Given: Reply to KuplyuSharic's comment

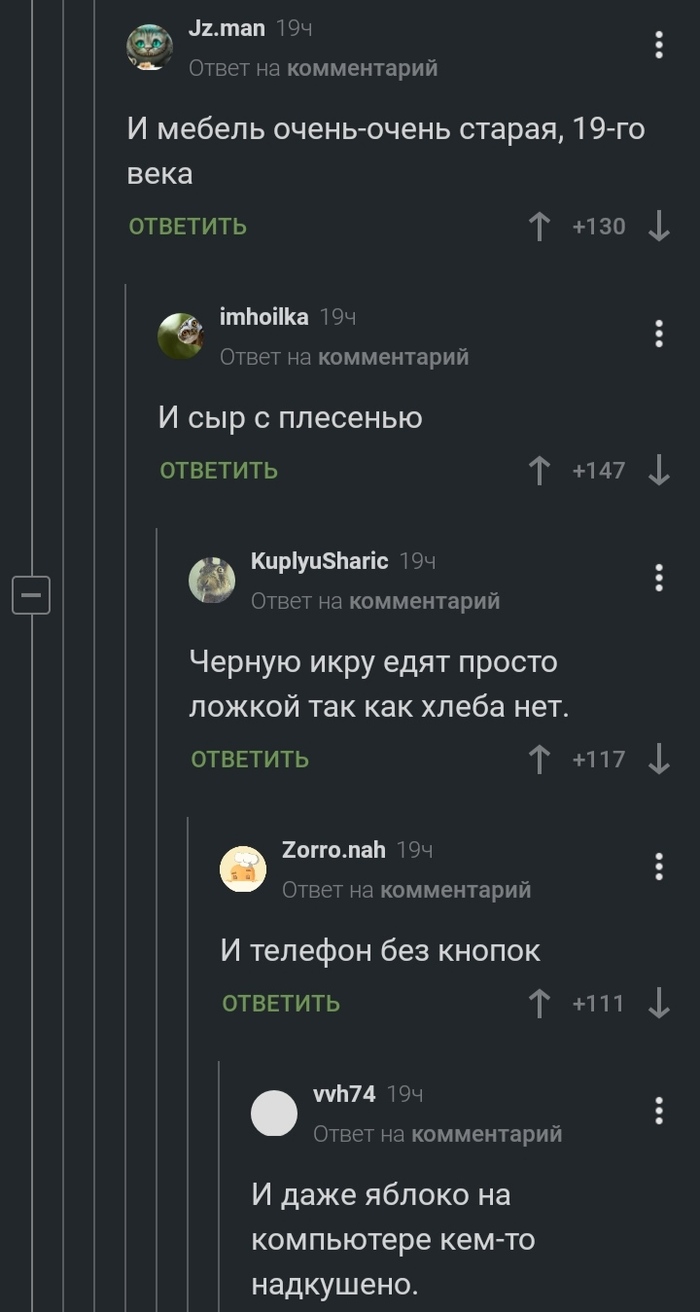Looking at the screenshot, I should [x=249, y=759].
